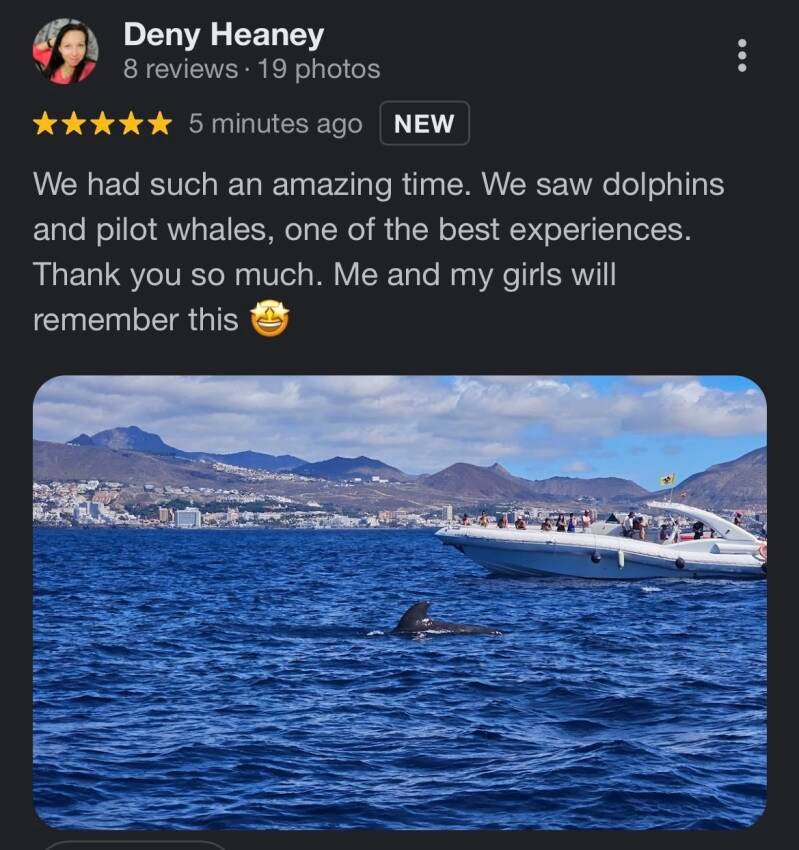Open Deny Heaney's profile picture
Screen dimensions: 799x850
pos(65,52)
